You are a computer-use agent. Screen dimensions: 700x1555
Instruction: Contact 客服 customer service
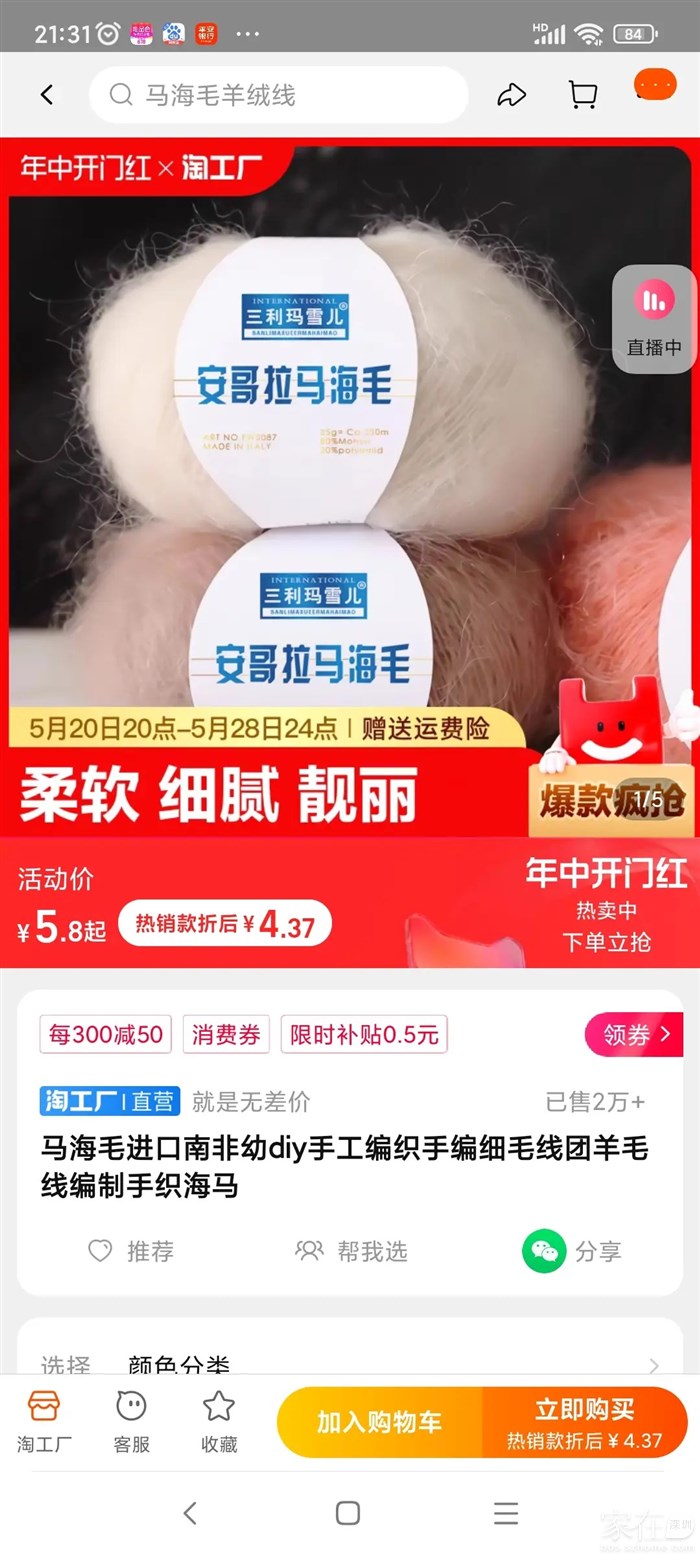coord(131,1421)
